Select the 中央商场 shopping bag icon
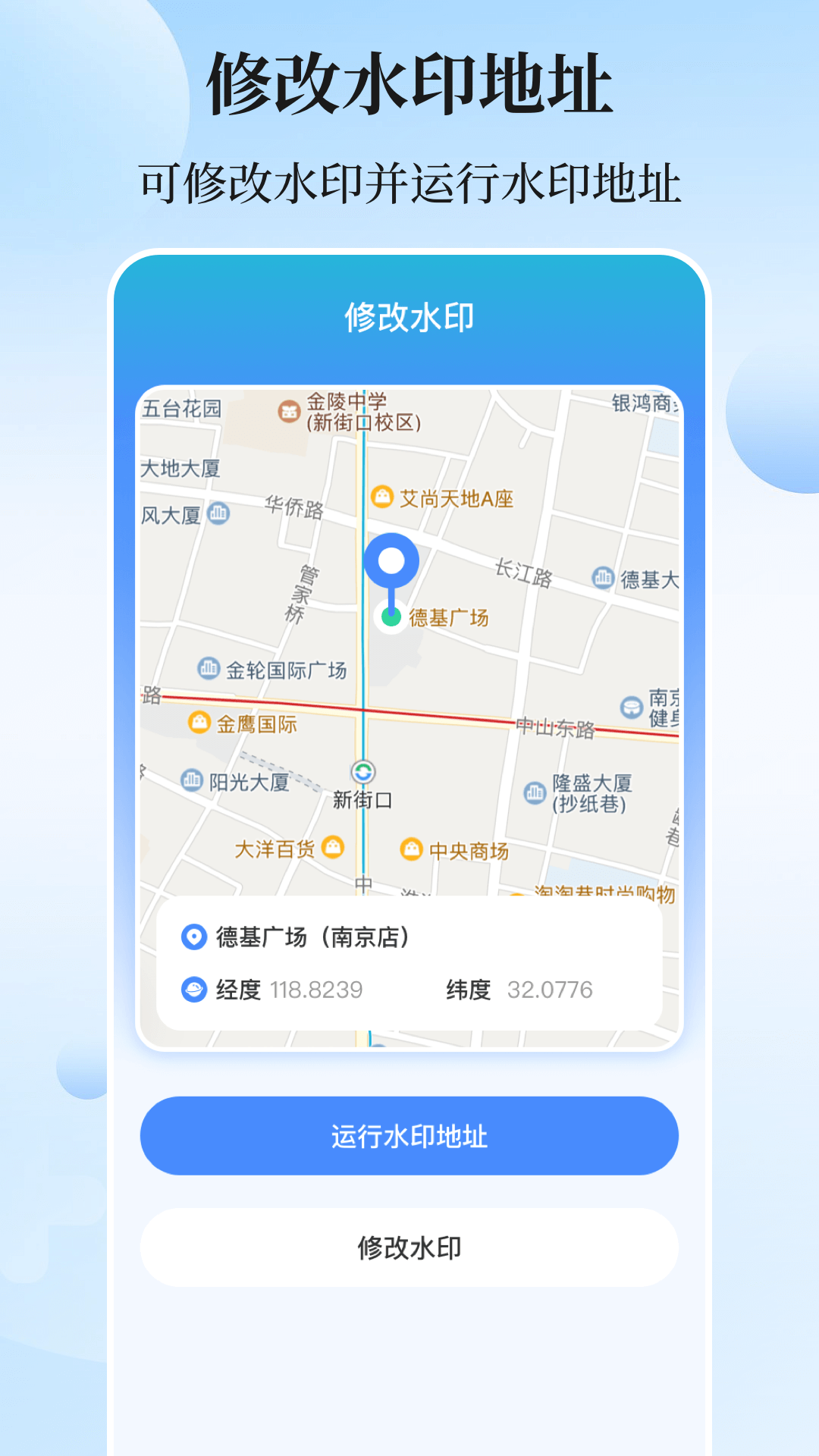The image size is (819, 1456). [413, 850]
